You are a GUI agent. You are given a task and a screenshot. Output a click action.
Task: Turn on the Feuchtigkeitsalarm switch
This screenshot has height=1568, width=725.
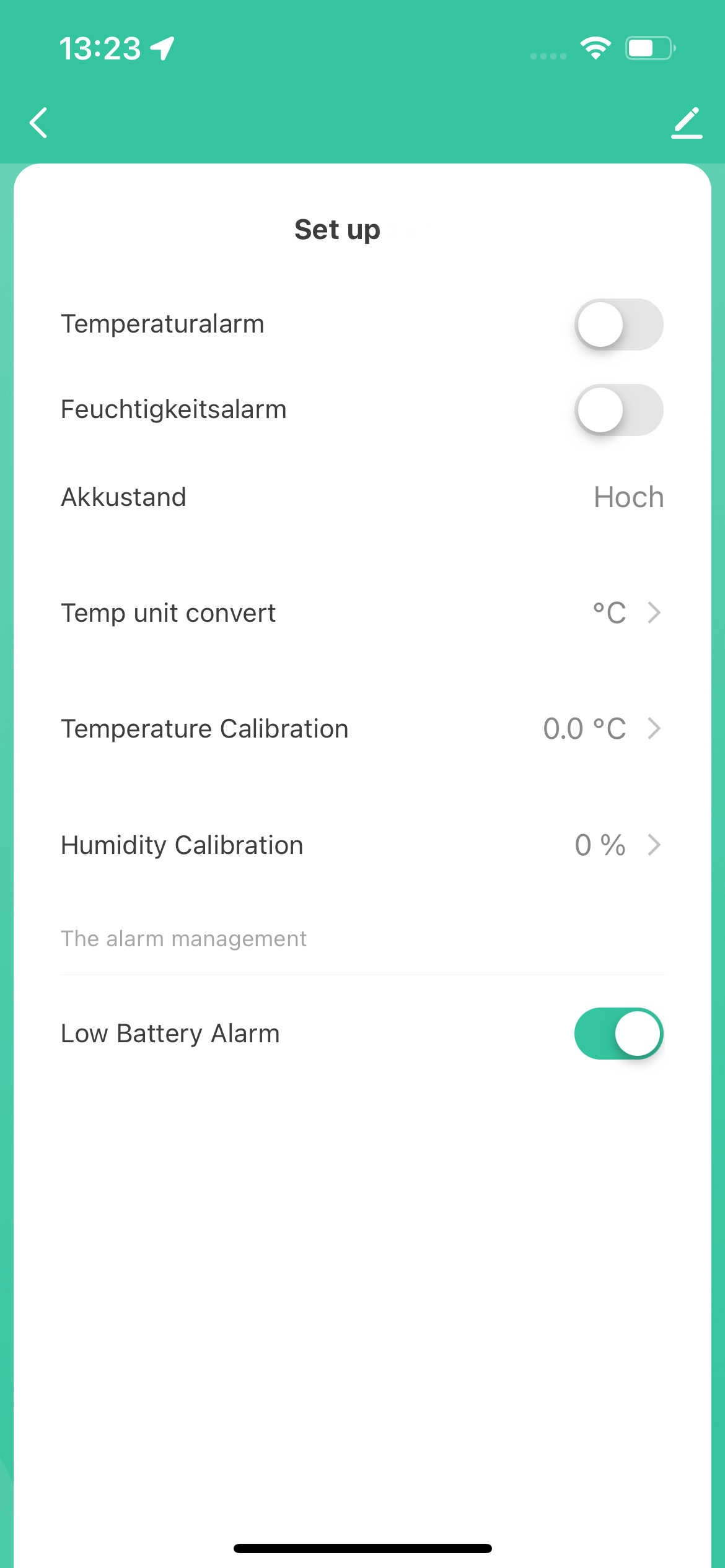[618, 410]
